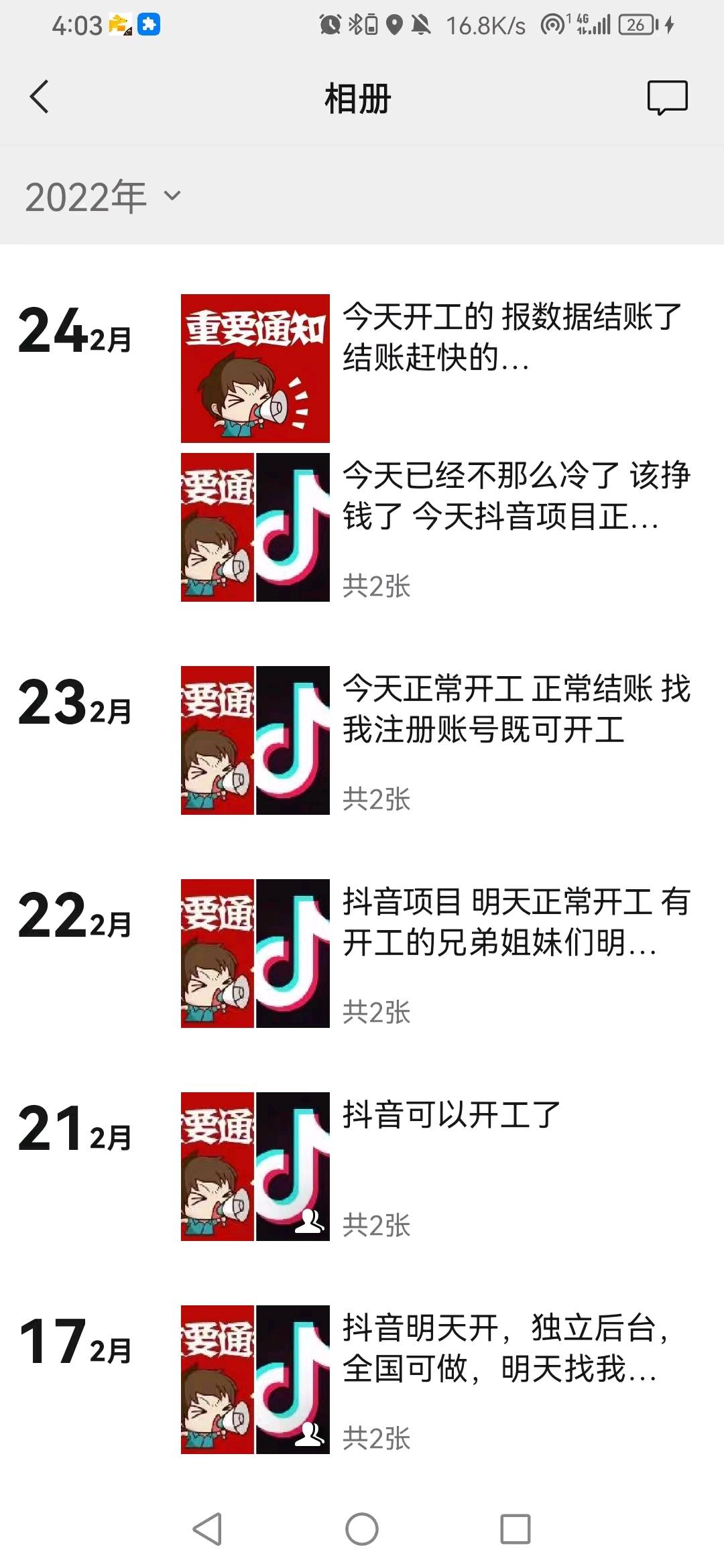Screen dimensions: 724x1568
Task: View the Feb 23 post 今天正常开工 正常结账
Action: point(516,709)
